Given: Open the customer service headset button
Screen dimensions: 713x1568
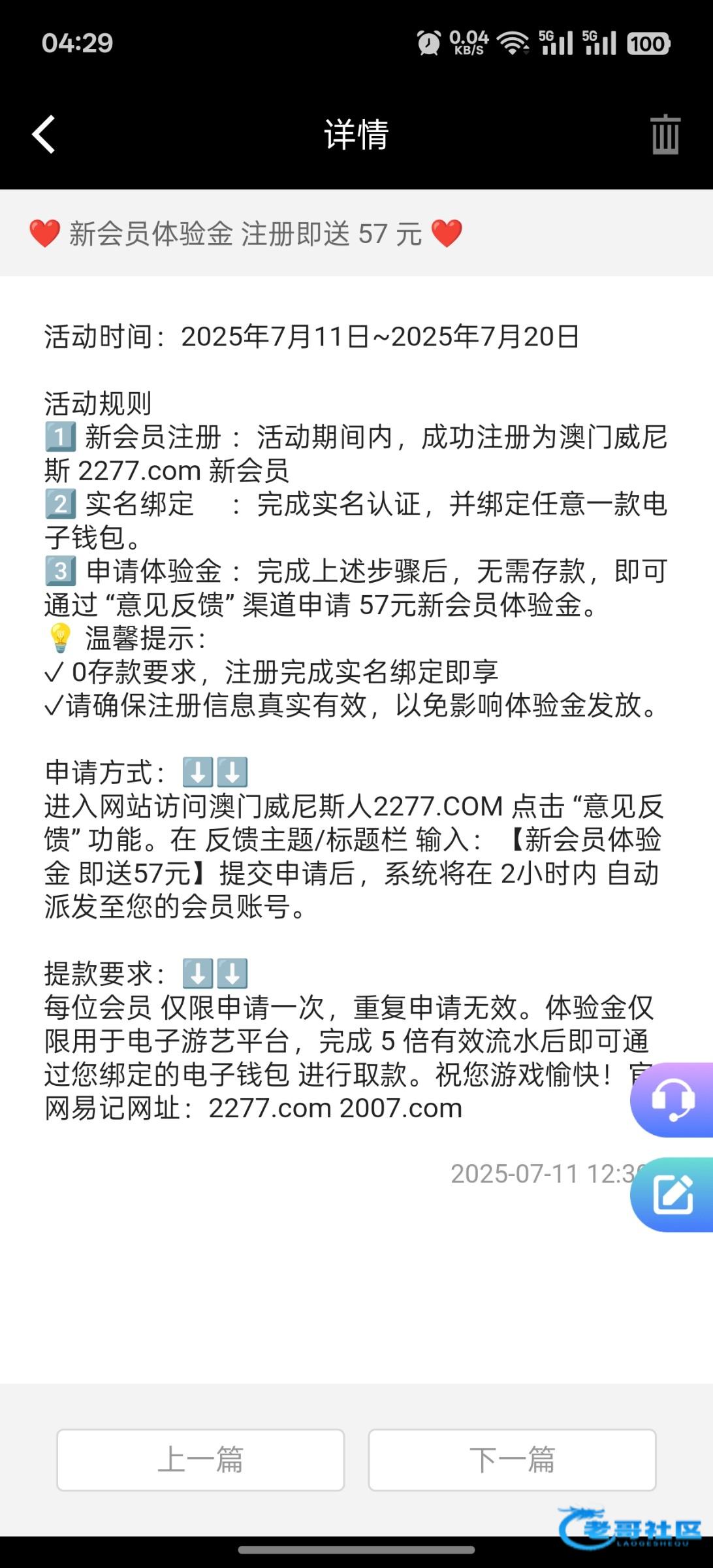Looking at the screenshot, I should pos(673,1100).
